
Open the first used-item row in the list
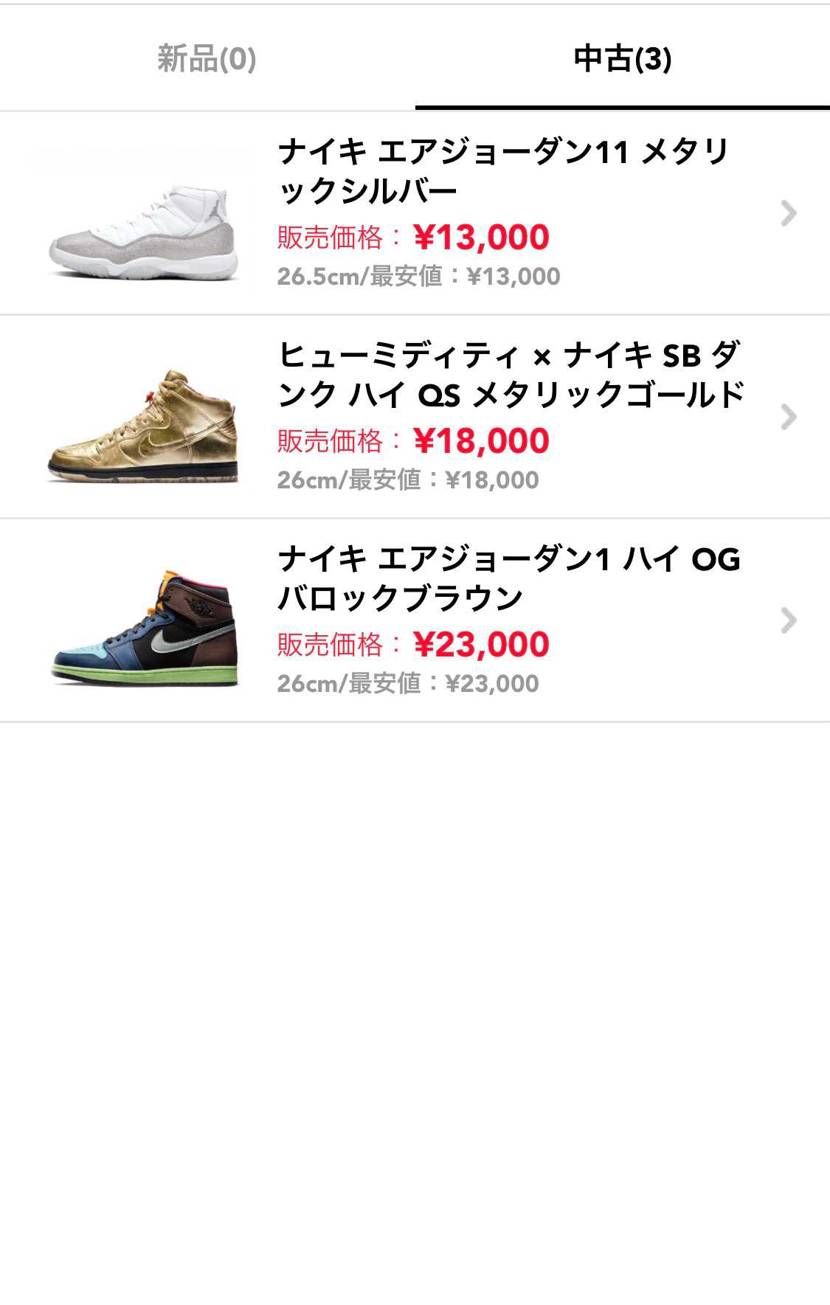(415, 212)
